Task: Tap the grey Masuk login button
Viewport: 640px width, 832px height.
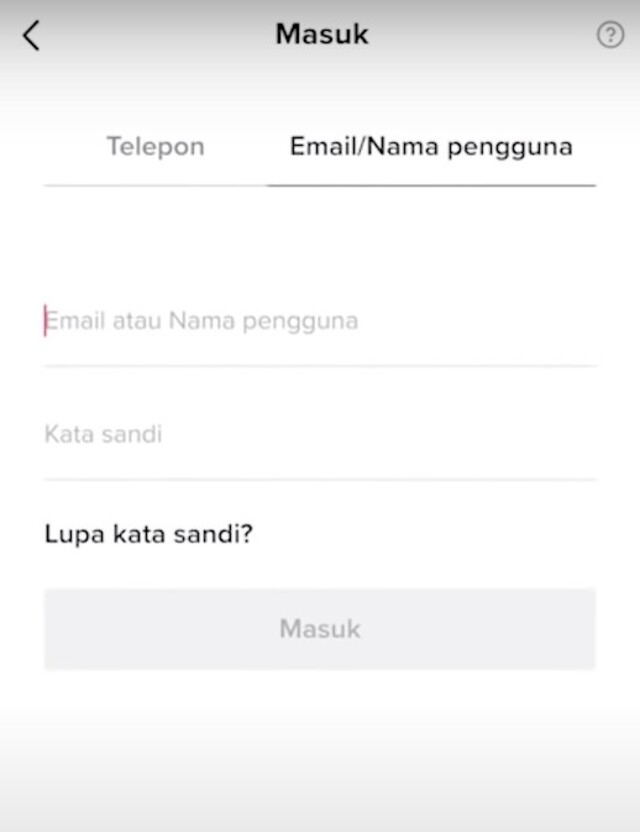Action: pos(320,629)
